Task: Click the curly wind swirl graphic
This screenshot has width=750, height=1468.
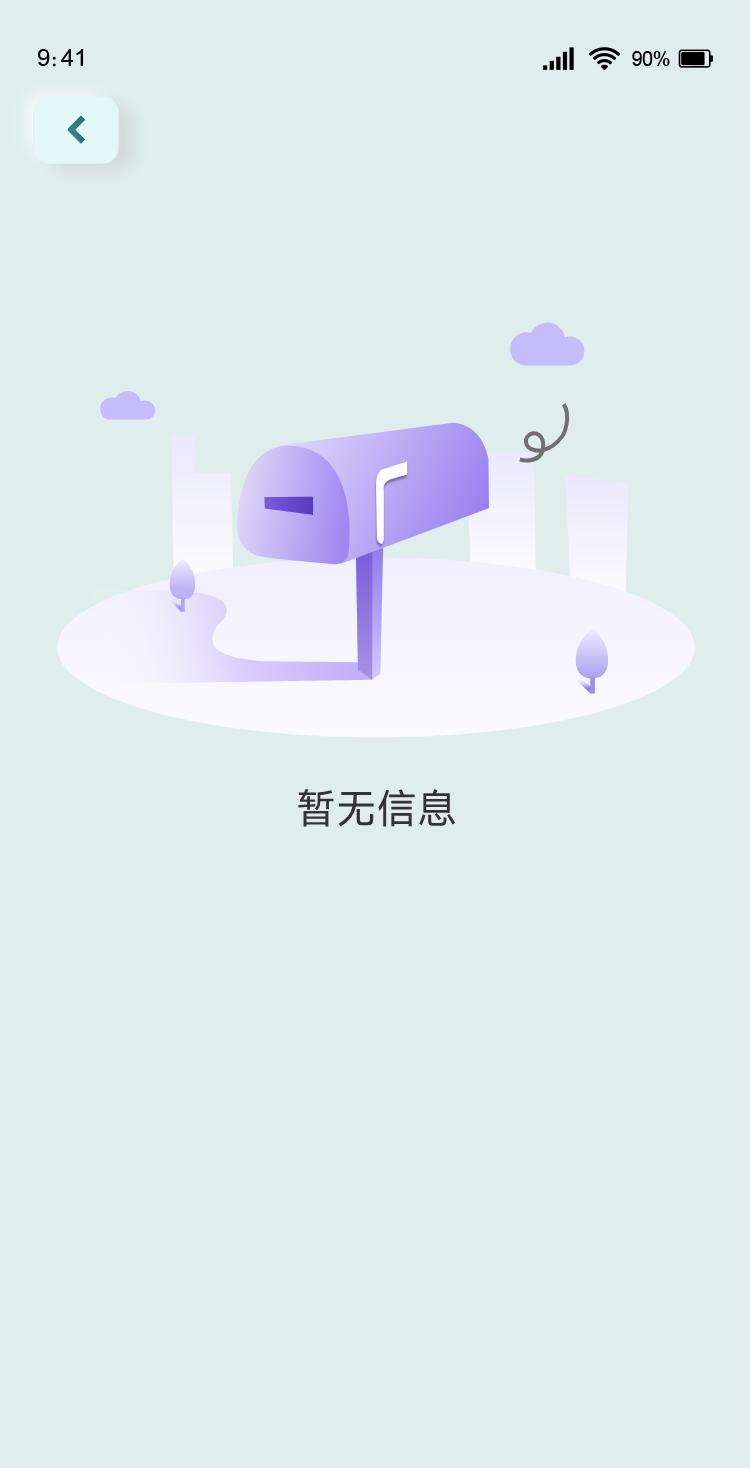Action: pos(545,432)
